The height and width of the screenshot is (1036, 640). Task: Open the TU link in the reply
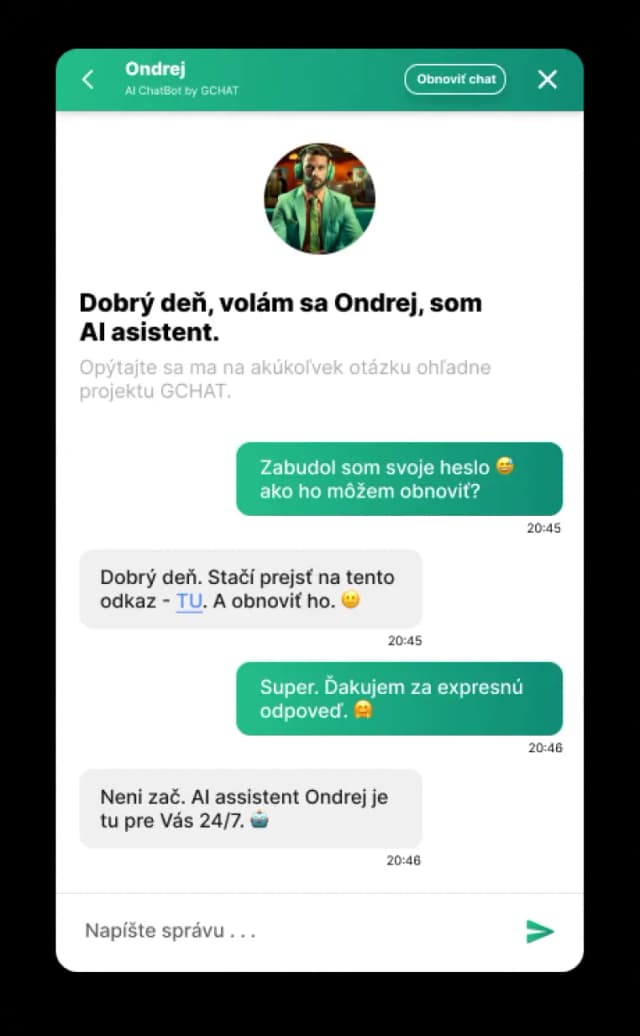(189, 602)
